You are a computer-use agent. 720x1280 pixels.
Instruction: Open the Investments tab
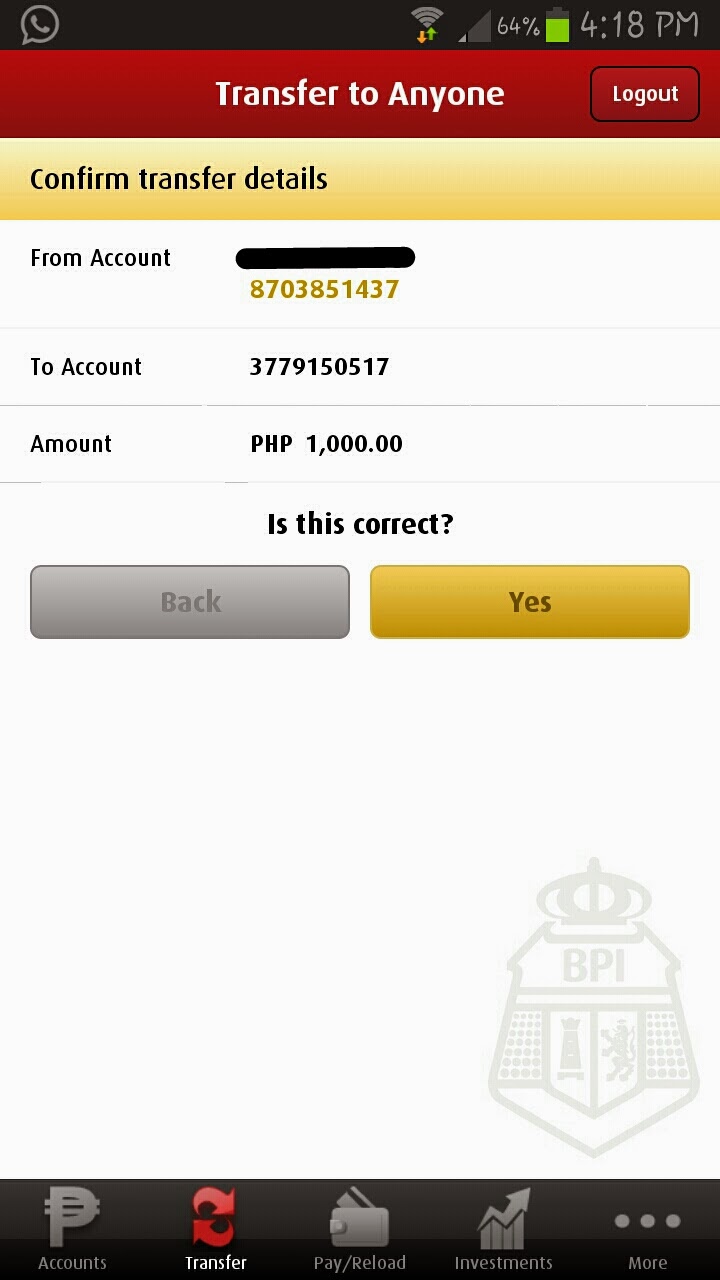[x=503, y=1230]
